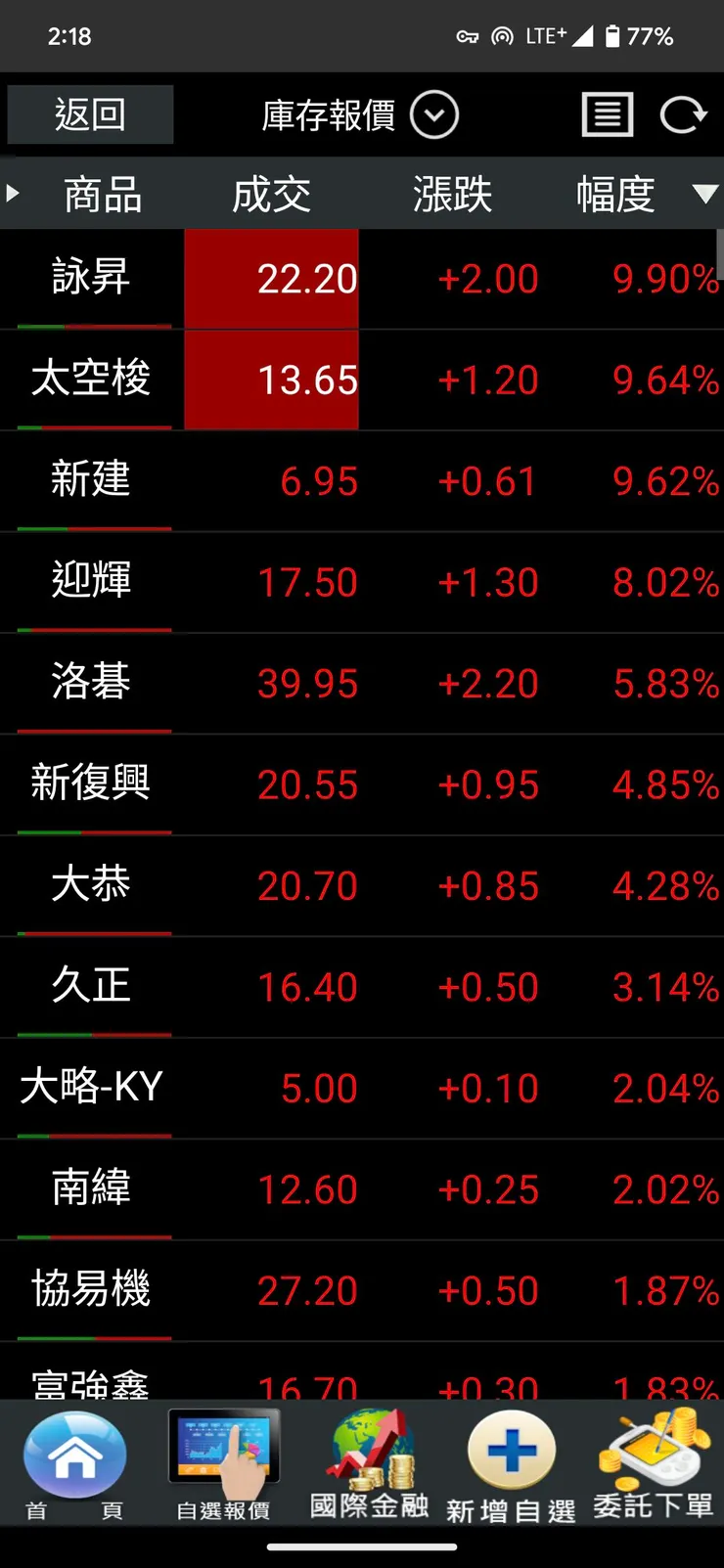This screenshot has height=1568, width=724.
Task: Expand columns with the left arrow by 商品
Action: click(x=13, y=193)
